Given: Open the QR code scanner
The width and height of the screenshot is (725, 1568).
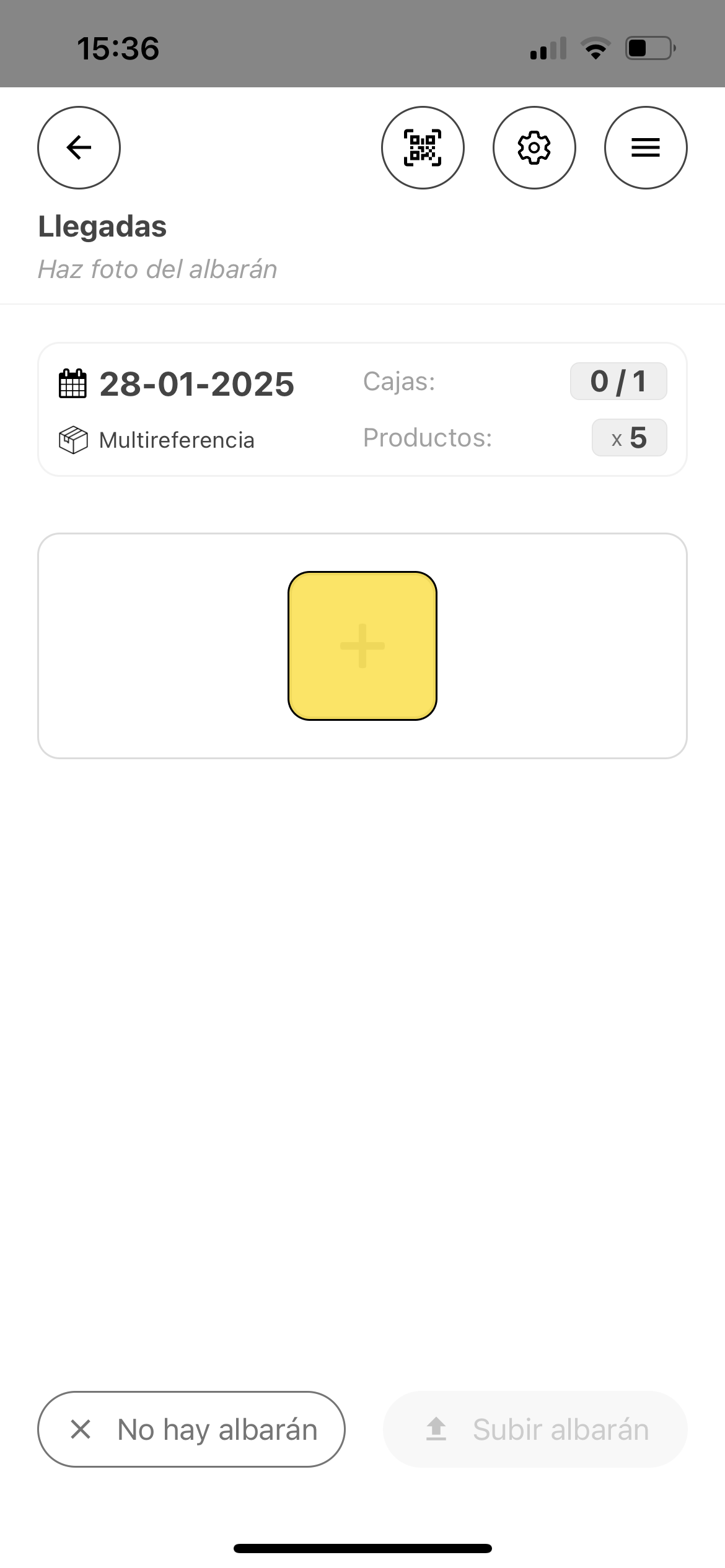Looking at the screenshot, I should pos(423,148).
